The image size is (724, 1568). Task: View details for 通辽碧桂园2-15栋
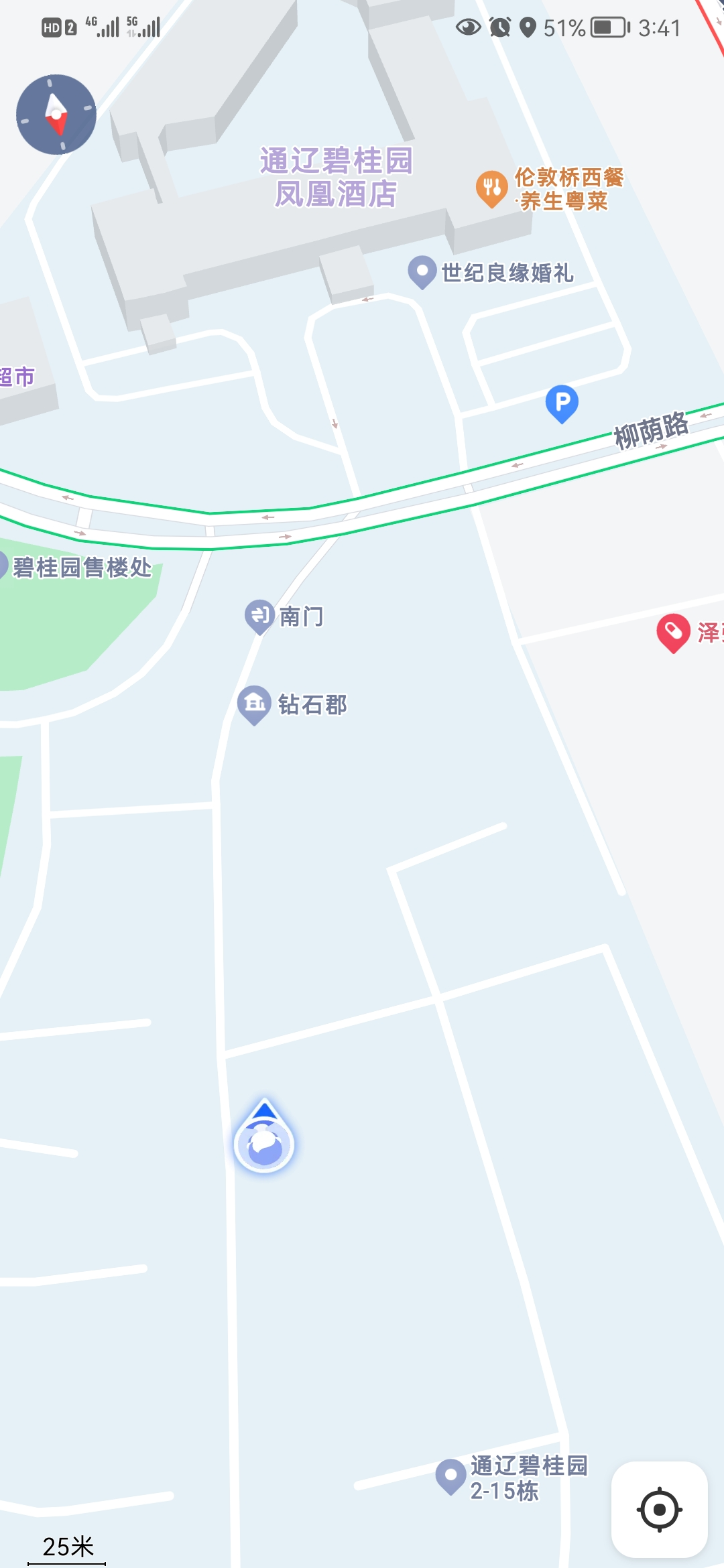450,1476
